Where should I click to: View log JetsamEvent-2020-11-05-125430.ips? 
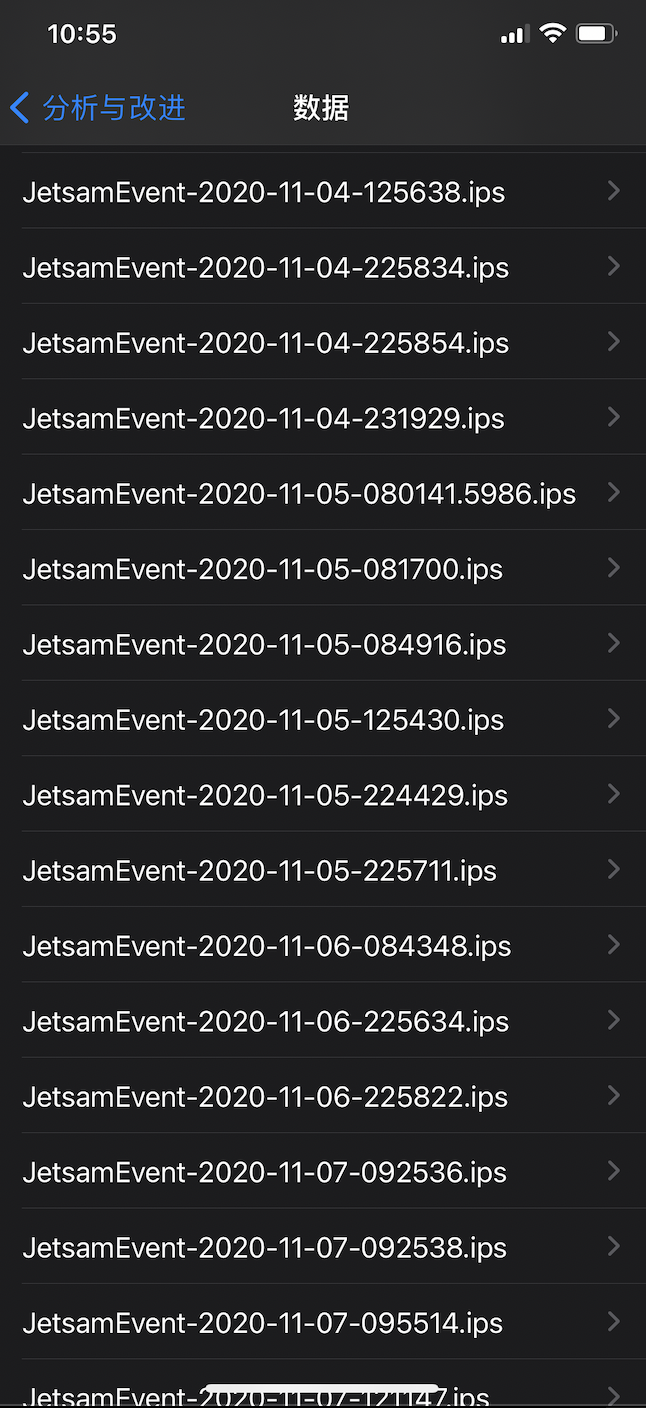[264, 720]
